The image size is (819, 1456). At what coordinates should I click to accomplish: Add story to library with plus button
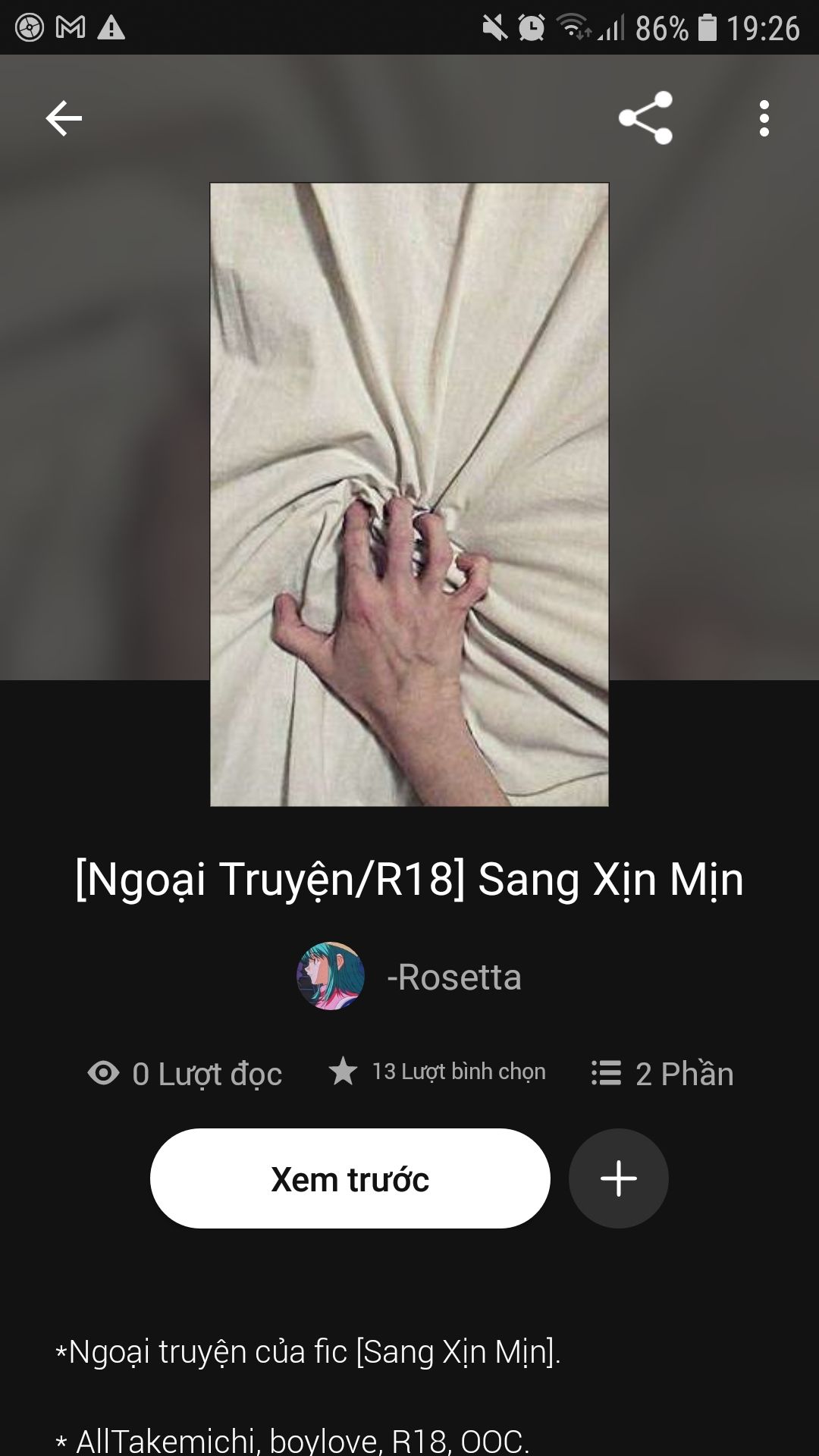(618, 1178)
